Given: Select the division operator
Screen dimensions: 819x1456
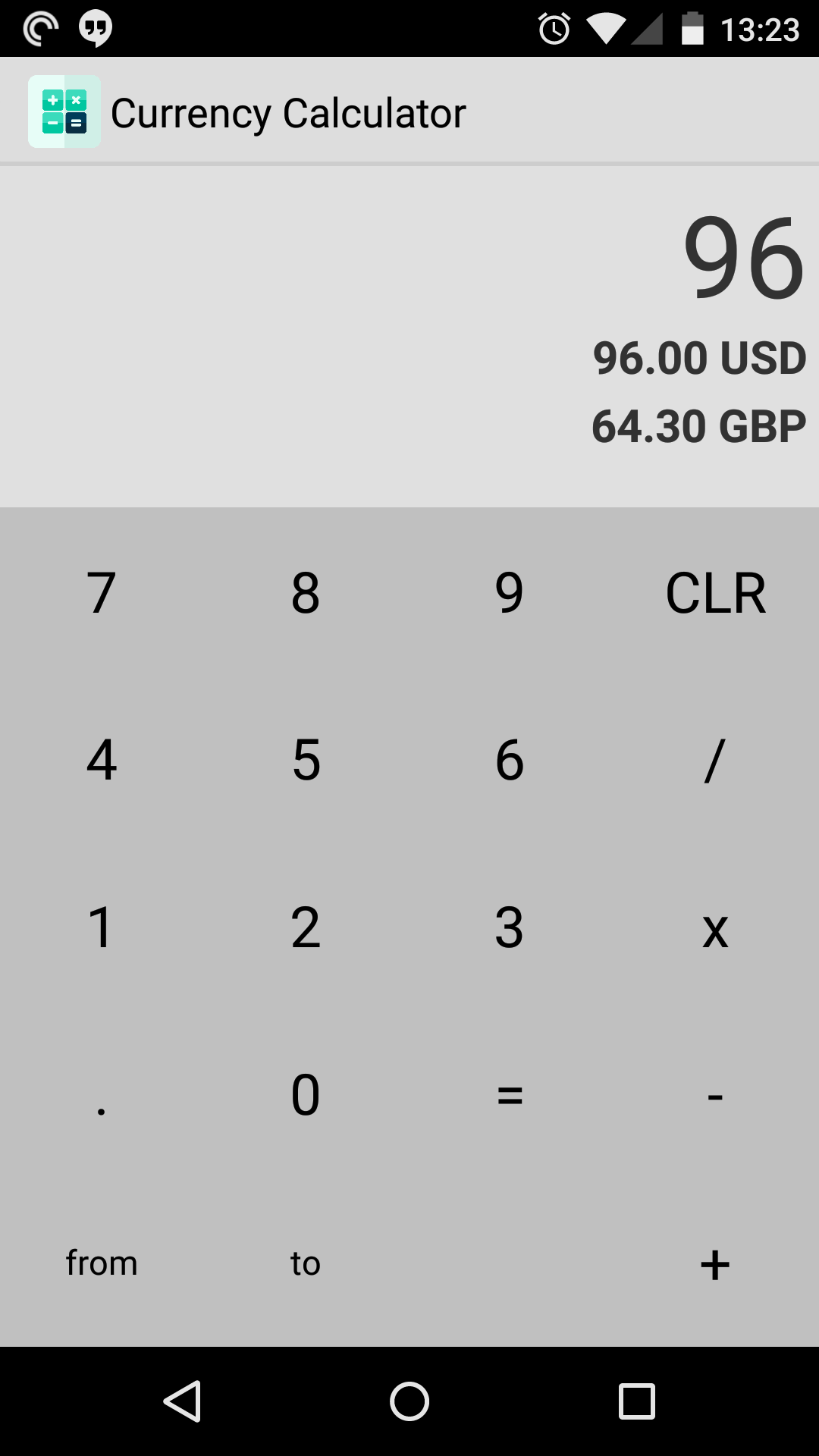Looking at the screenshot, I should [x=715, y=762].
